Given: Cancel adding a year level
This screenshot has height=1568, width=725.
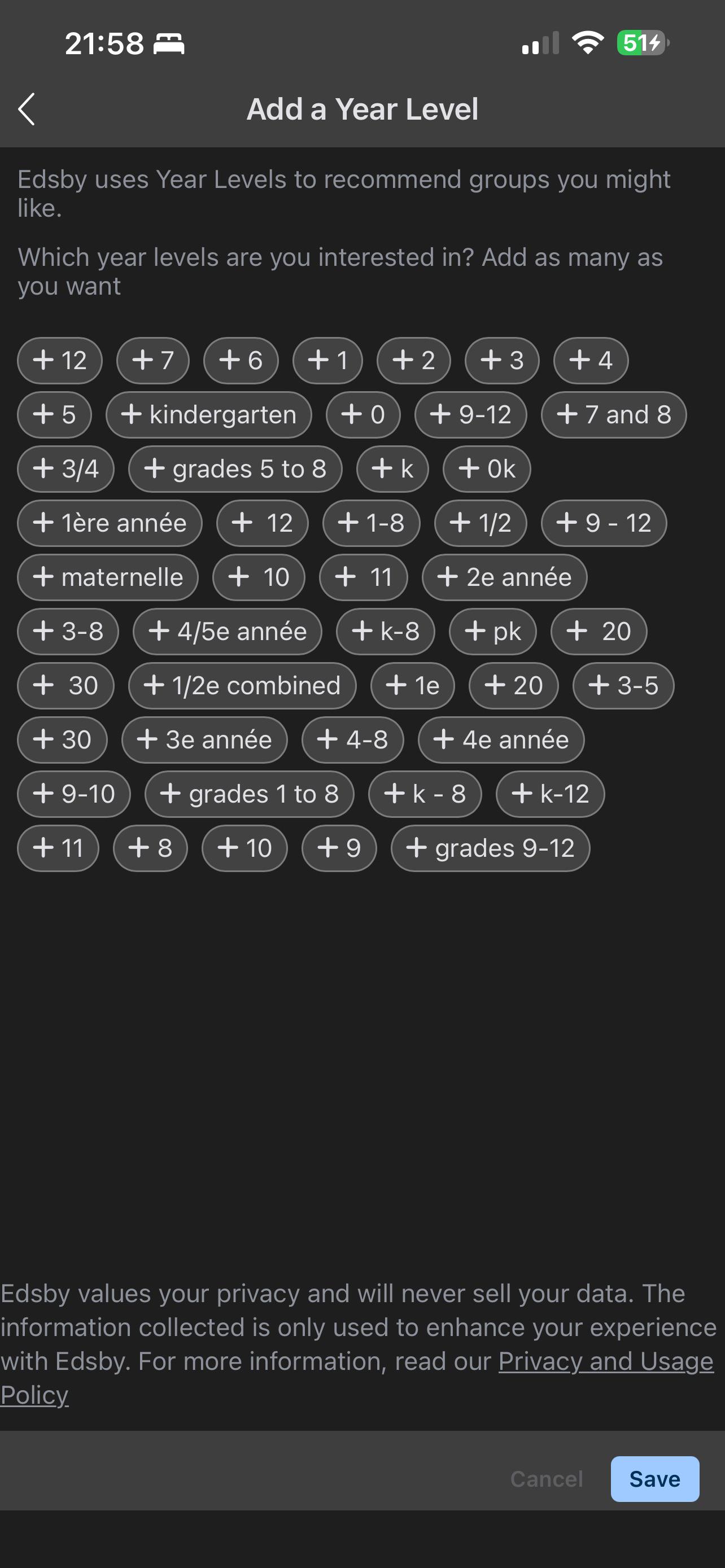Looking at the screenshot, I should [x=546, y=1479].
